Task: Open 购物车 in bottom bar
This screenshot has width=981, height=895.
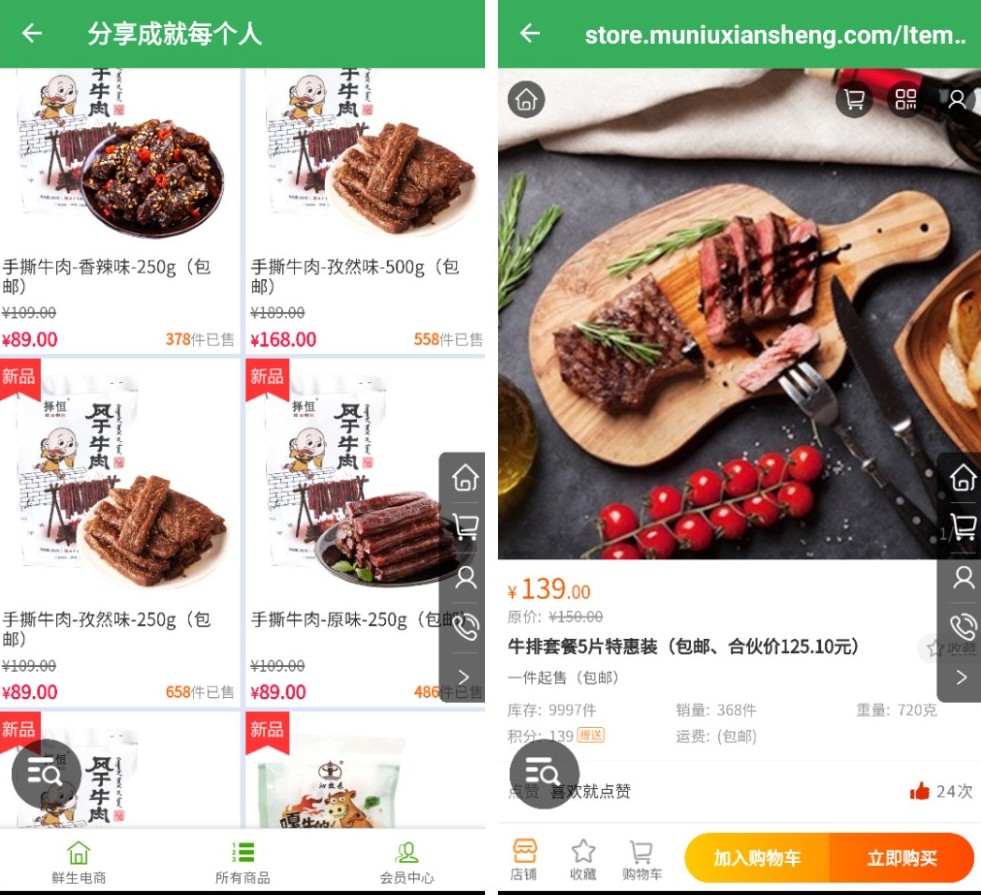Action: [642, 860]
